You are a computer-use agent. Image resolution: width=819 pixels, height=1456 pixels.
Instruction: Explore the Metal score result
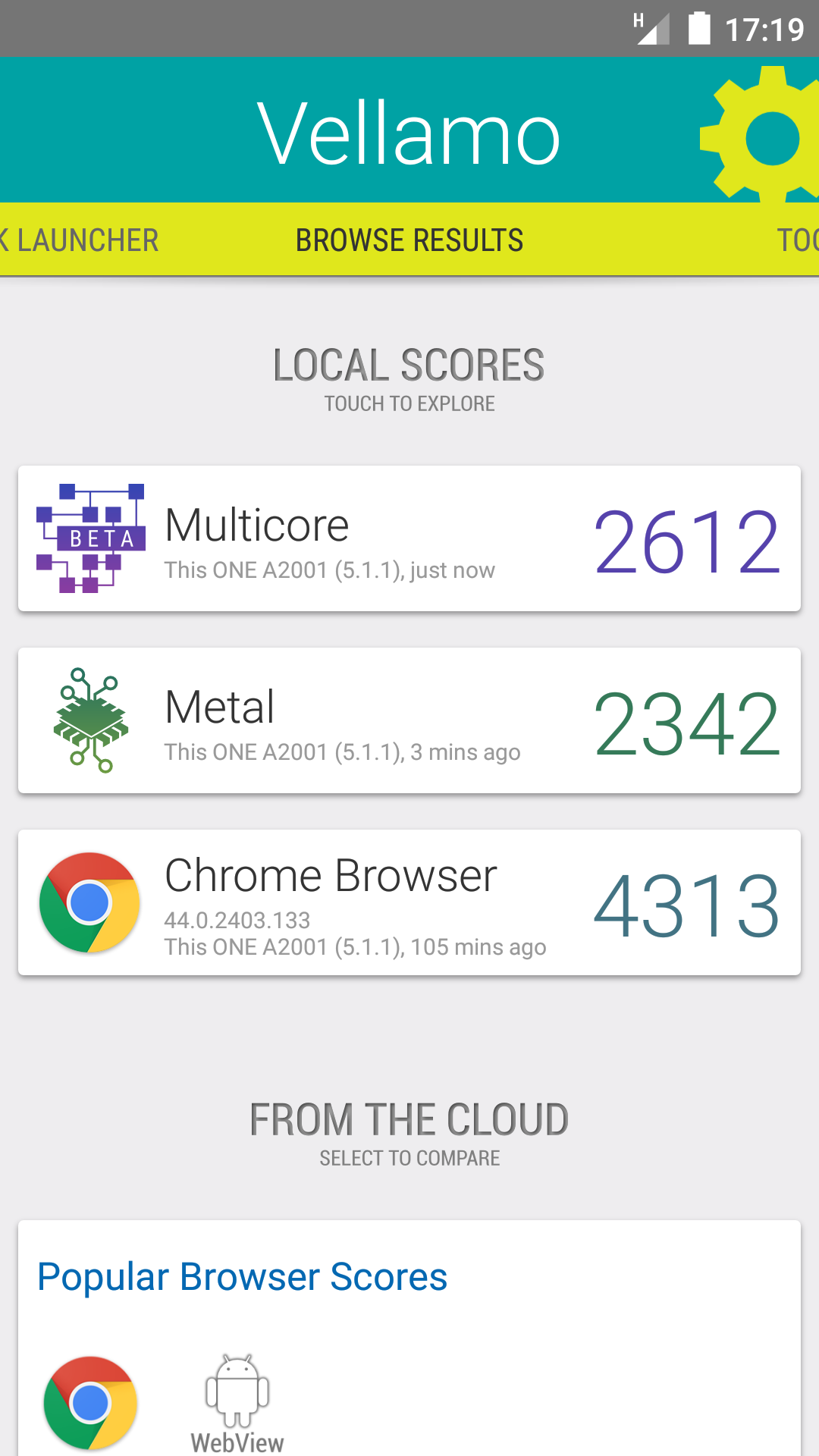[409, 720]
